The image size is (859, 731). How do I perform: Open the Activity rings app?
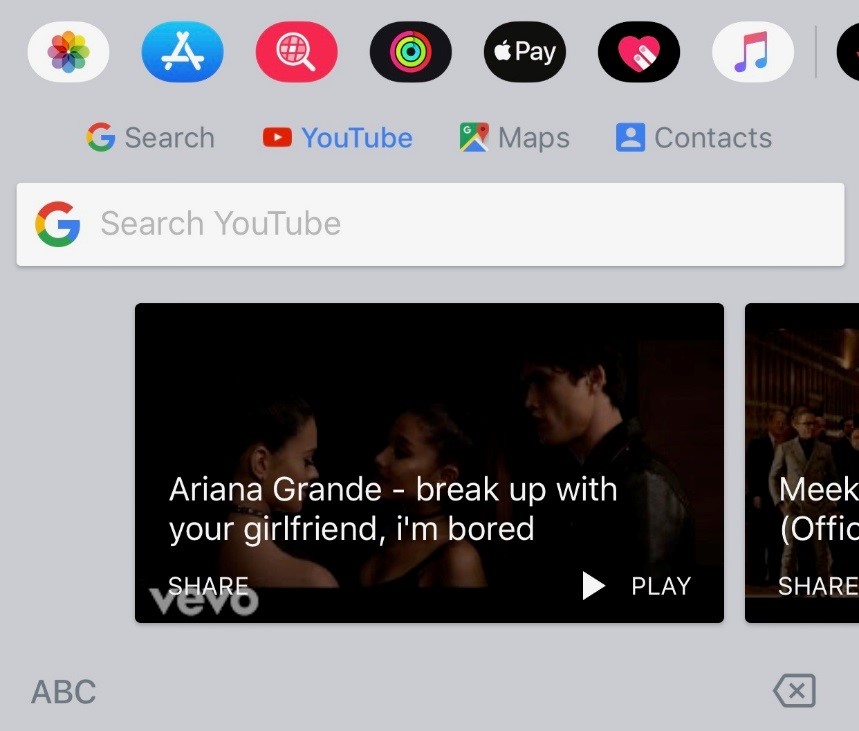point(410,50)
